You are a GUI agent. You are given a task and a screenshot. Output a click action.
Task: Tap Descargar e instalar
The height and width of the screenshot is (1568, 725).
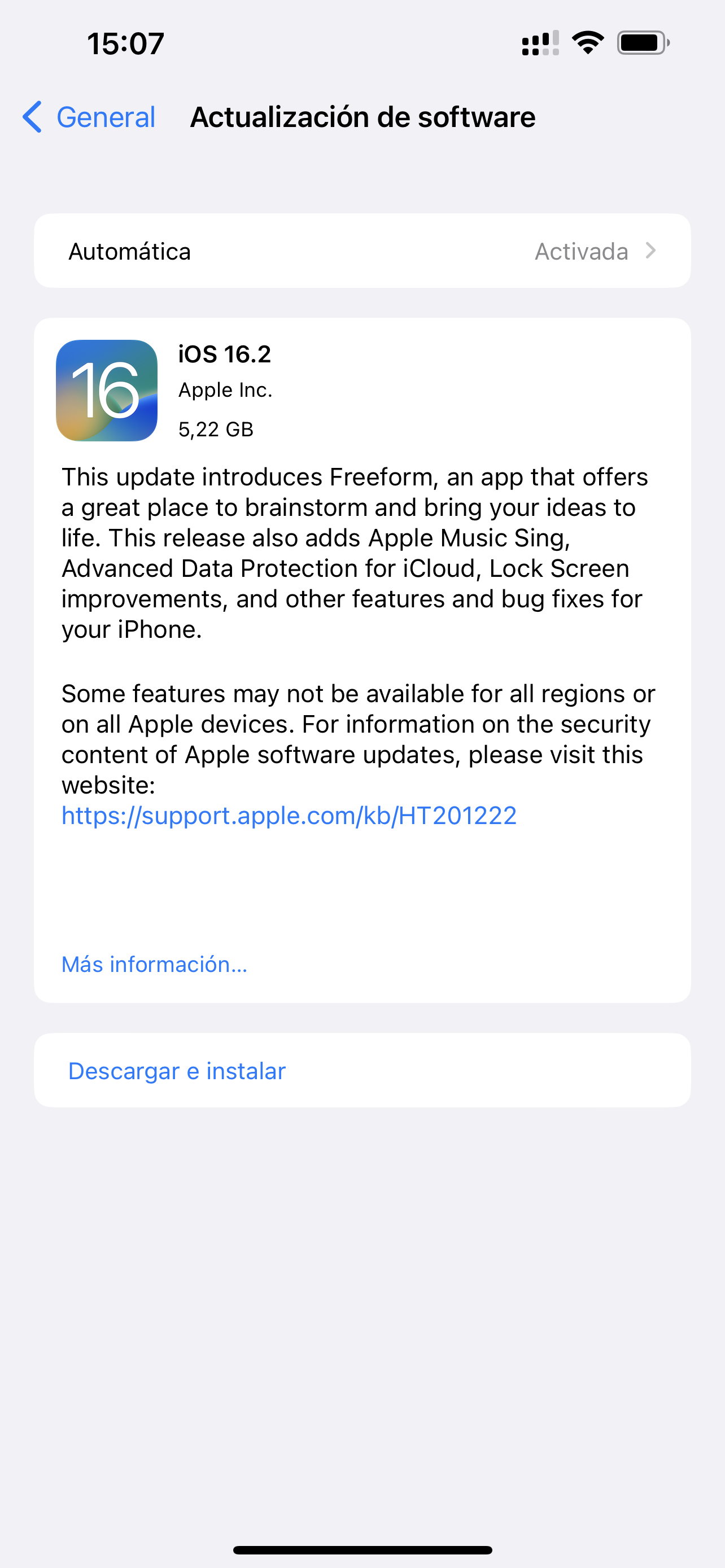click(x=362, y=1071)
